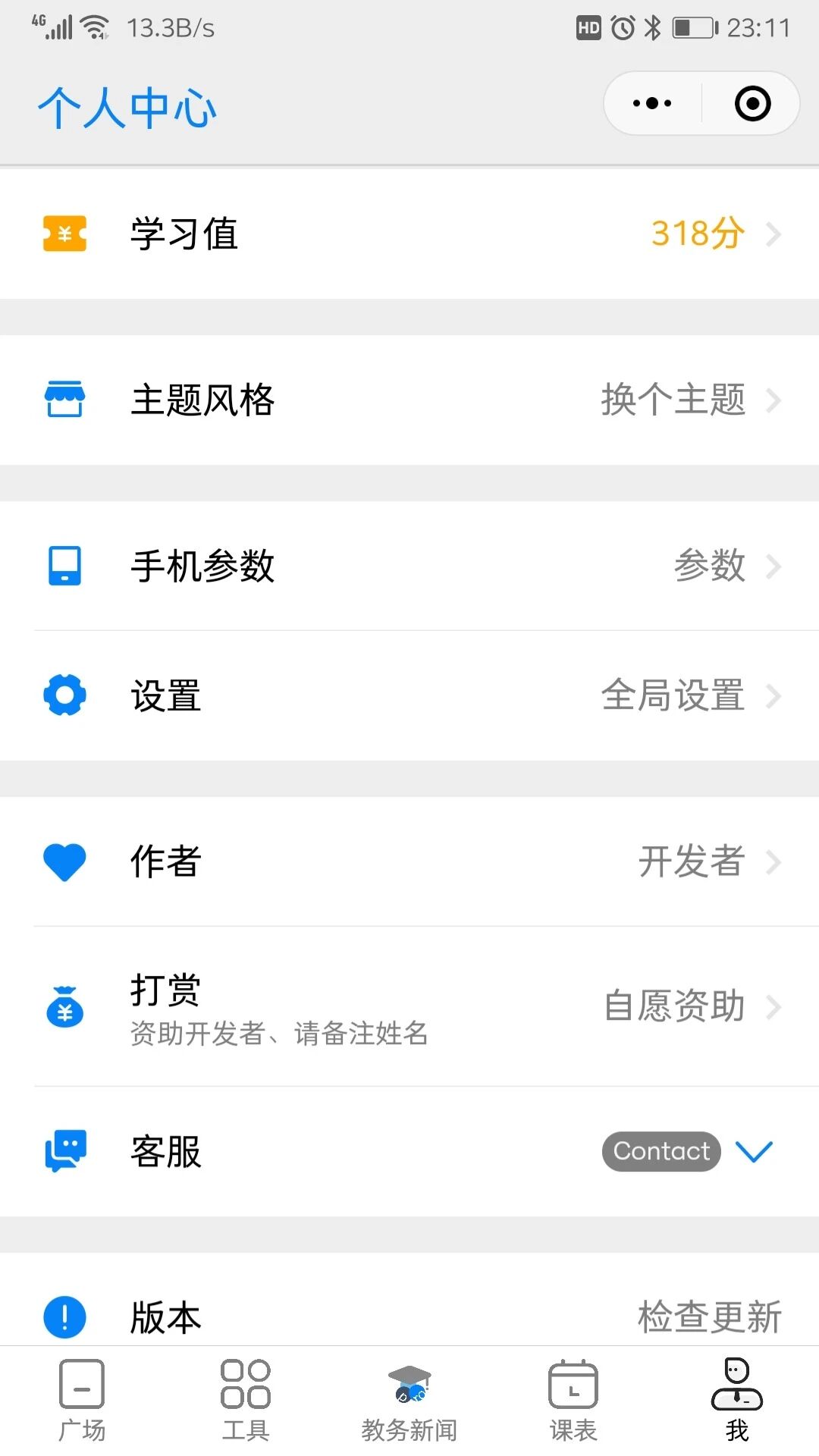The width and height of the screenshot is (819, 1456).
Task: Open 主题风格 to change theme
Action: coord(409,400)
